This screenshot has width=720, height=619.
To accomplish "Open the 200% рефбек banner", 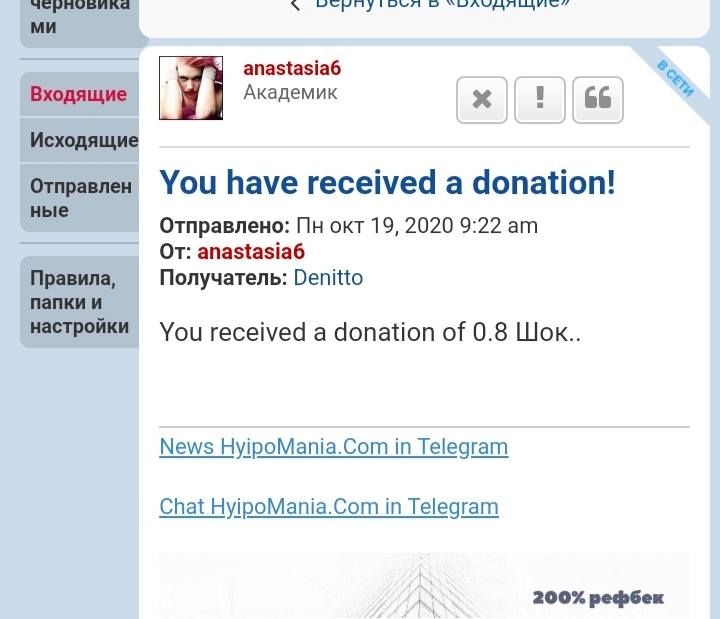I will pos(424,588).
